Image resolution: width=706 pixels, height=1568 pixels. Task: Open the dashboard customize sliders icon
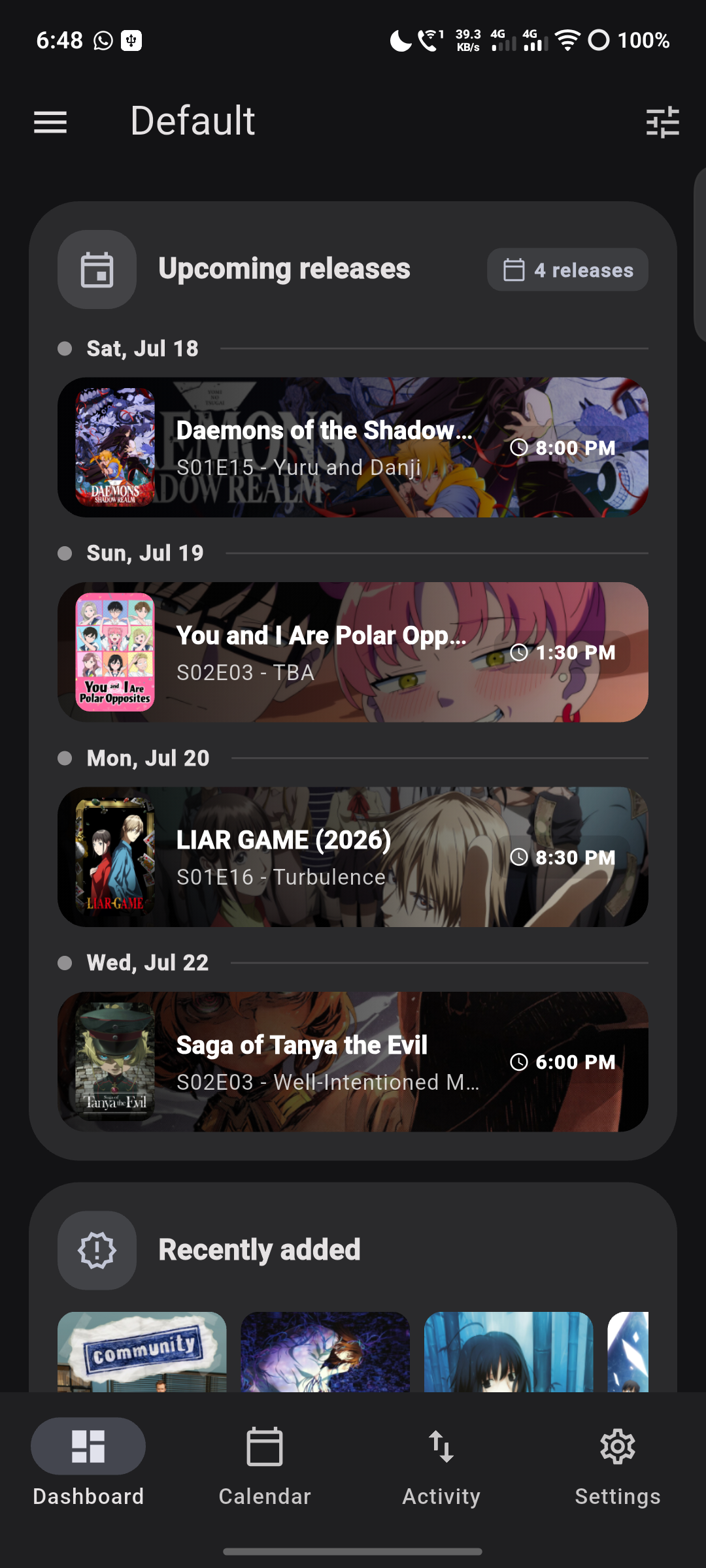click(x=662, y=122)
